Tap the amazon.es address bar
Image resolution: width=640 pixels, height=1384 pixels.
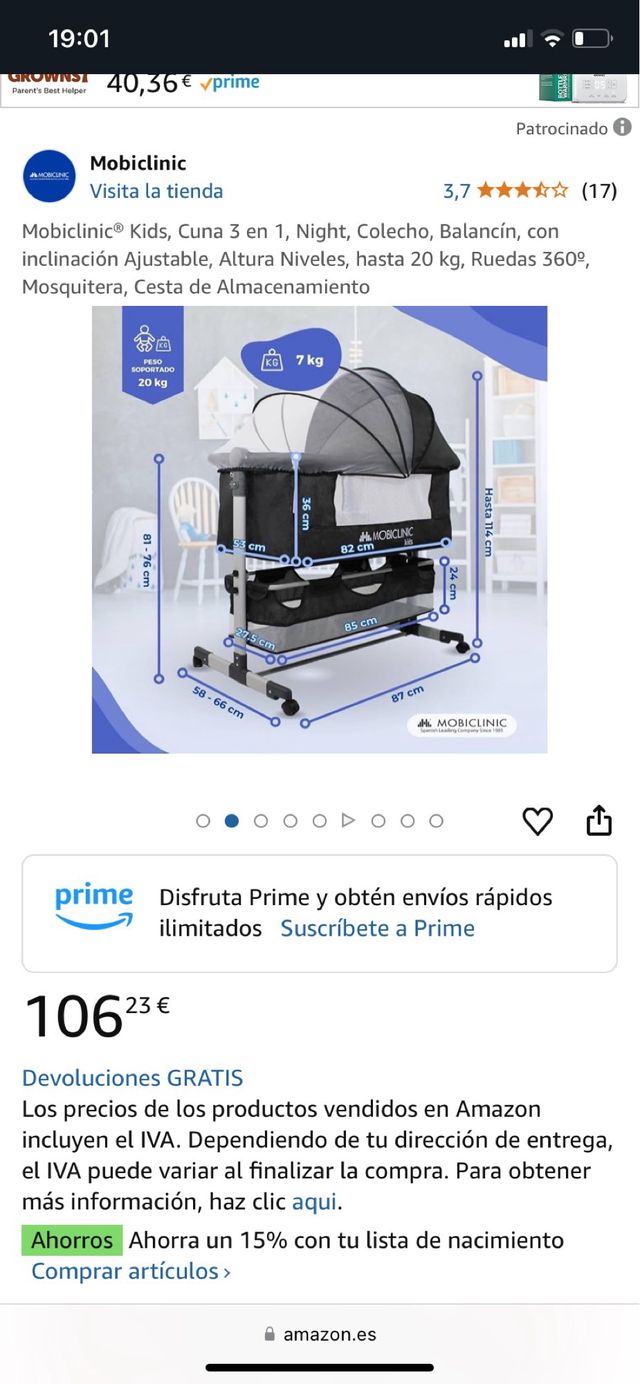click(x=320, y=1334)
